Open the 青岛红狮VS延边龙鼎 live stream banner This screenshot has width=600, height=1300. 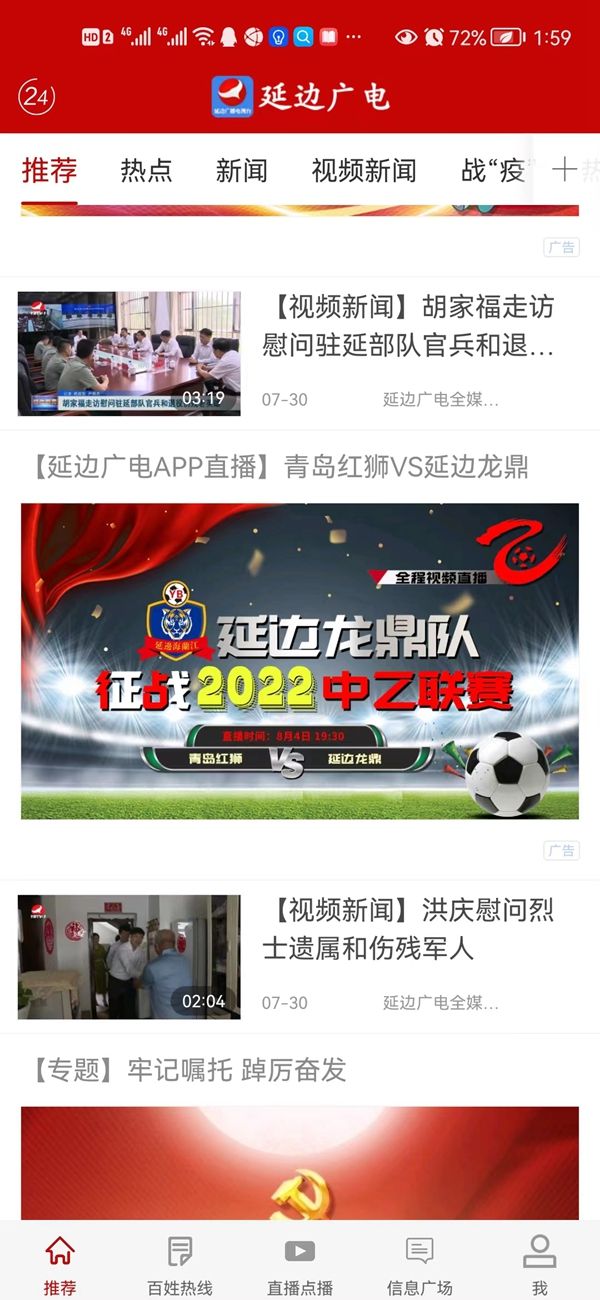[x=300, y=660]
